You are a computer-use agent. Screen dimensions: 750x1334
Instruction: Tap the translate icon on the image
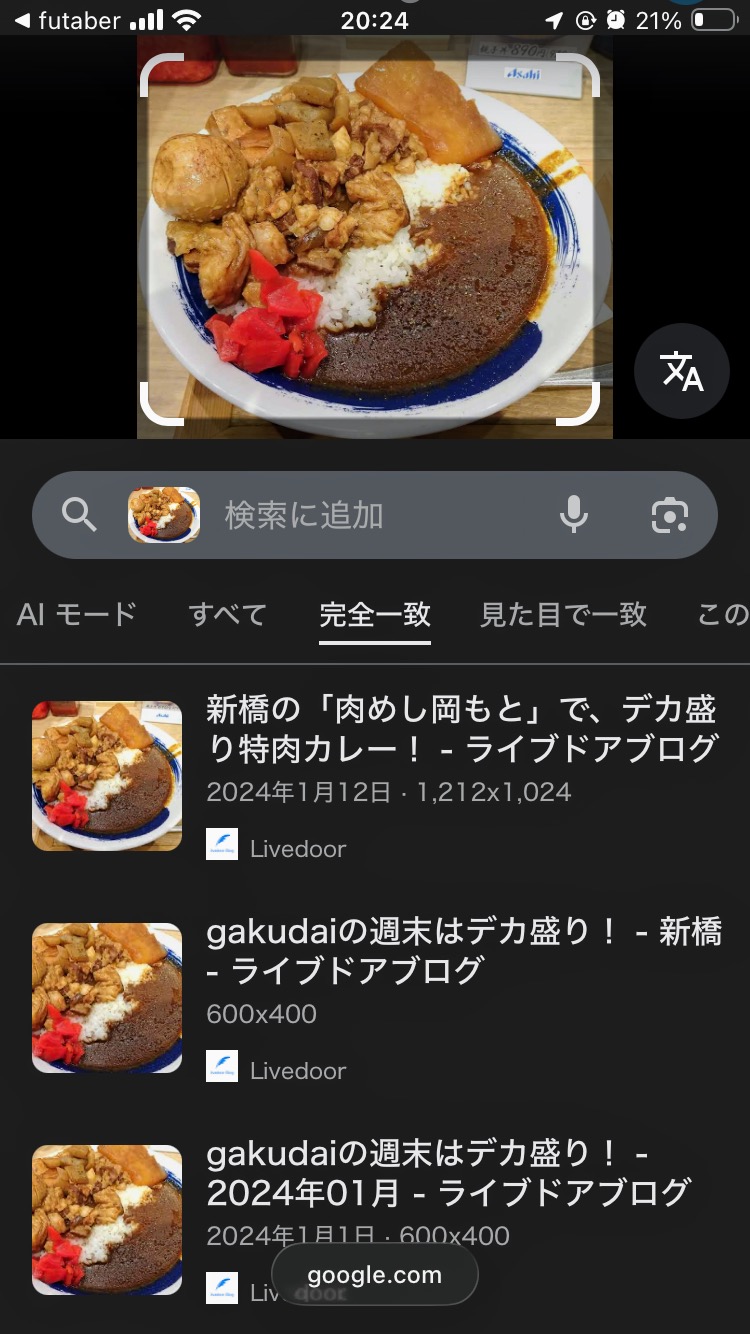pos(682,371)
